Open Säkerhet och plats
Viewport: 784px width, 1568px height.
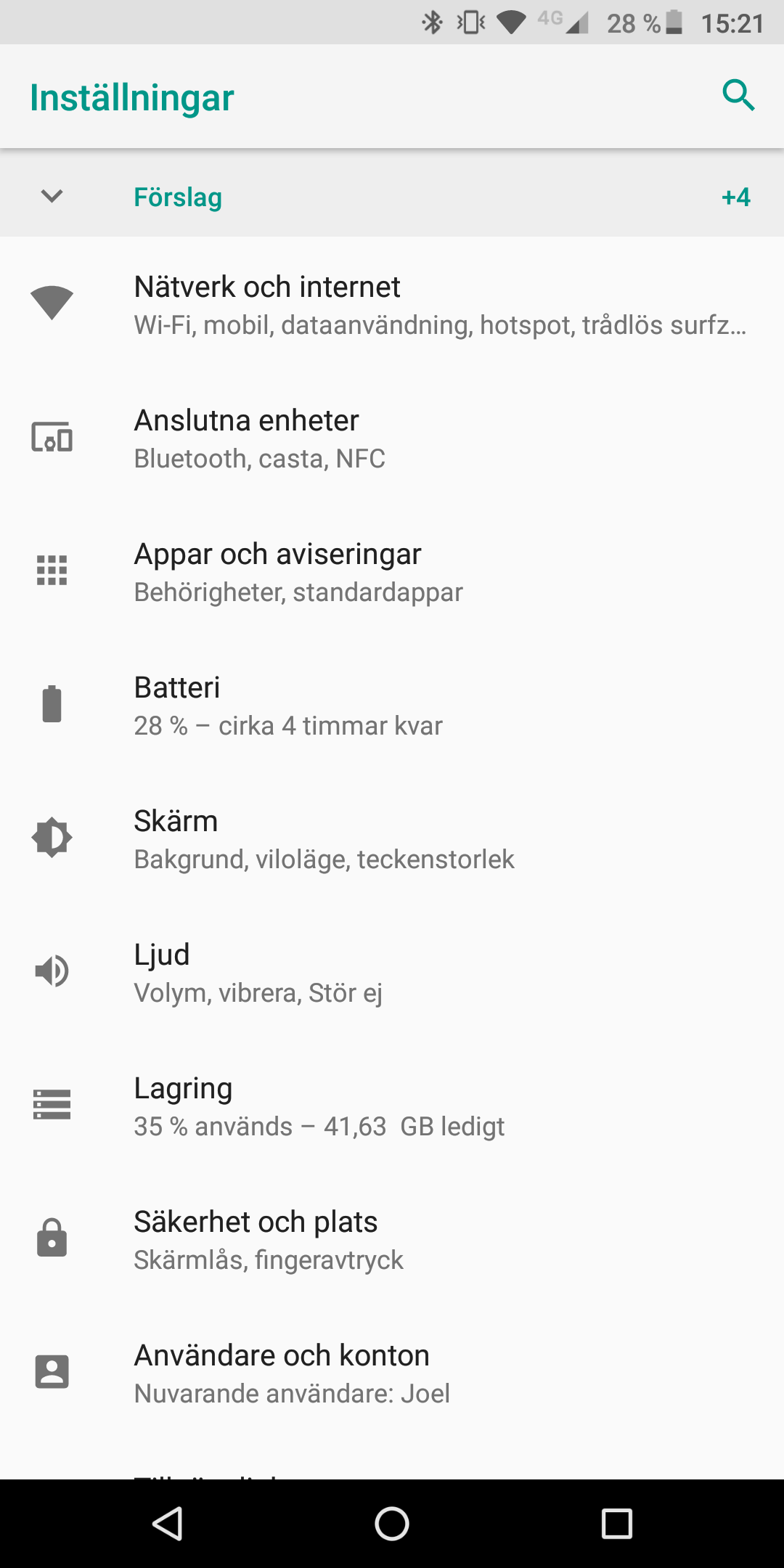click(x=392, y=1240)
